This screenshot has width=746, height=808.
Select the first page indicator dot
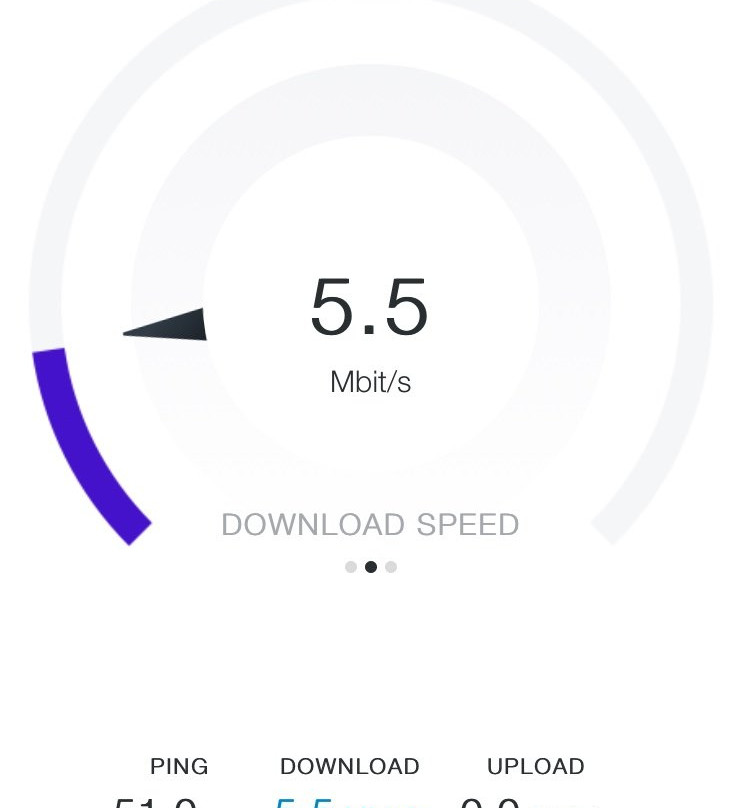[351, 567]
